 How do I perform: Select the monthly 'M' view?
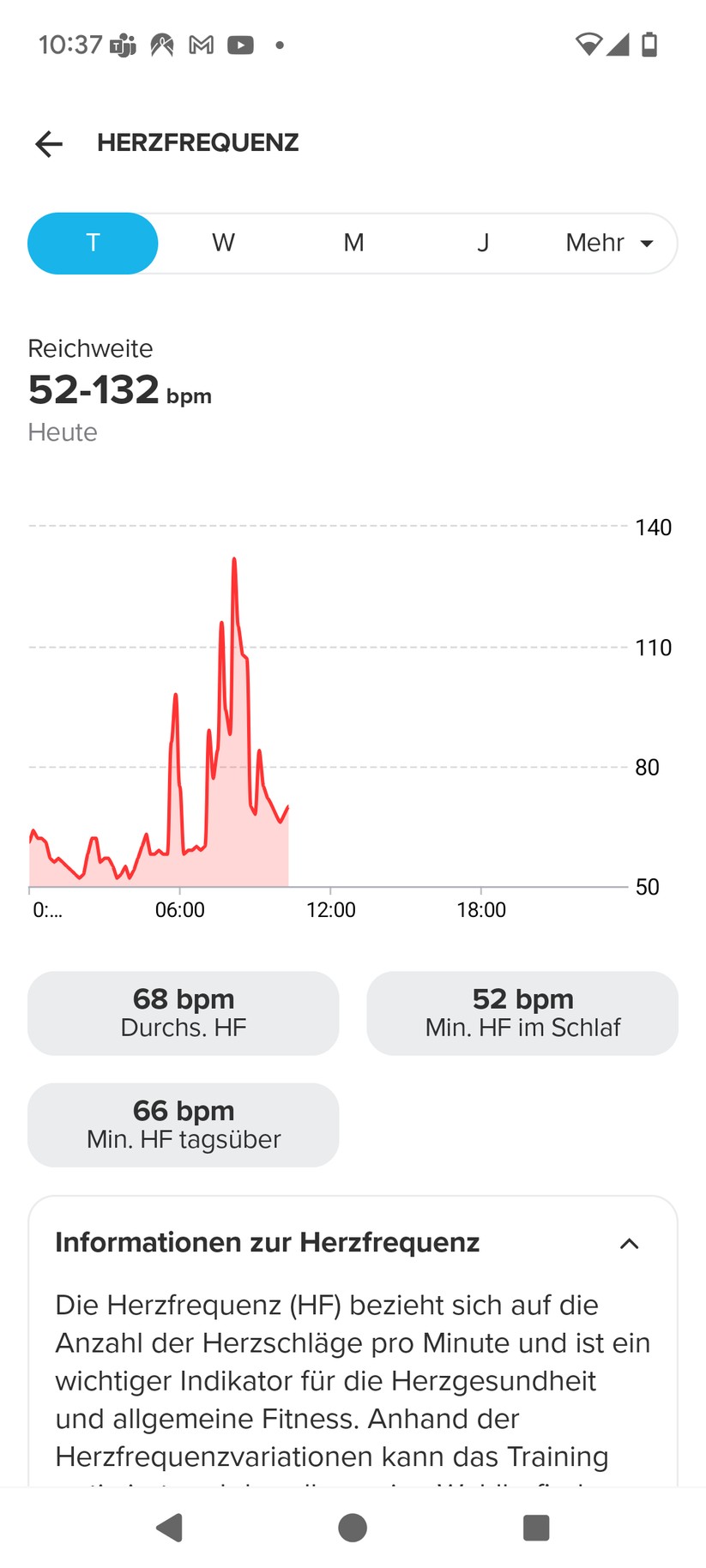pyautogui.click(x=353, y=243)
